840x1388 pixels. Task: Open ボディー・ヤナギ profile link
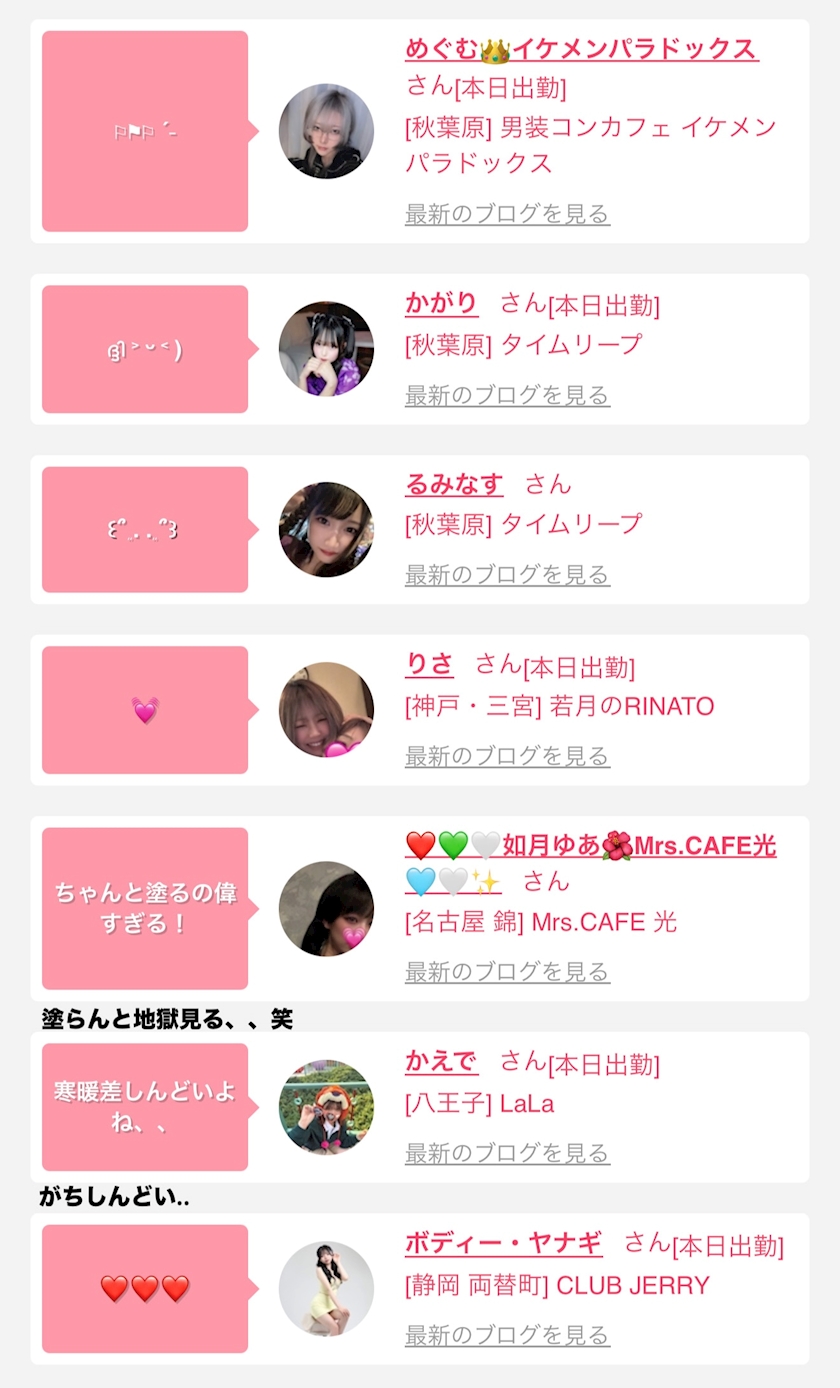pyautogui.click(x=504, y=1243)
